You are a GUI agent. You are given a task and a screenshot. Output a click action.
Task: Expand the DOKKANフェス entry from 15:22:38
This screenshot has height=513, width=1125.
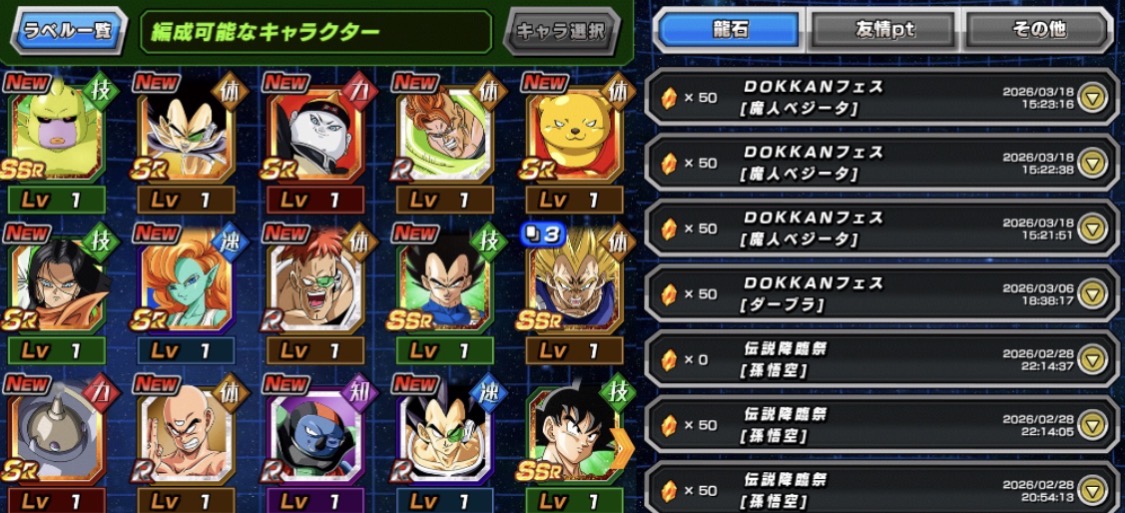pos(1092,162)
